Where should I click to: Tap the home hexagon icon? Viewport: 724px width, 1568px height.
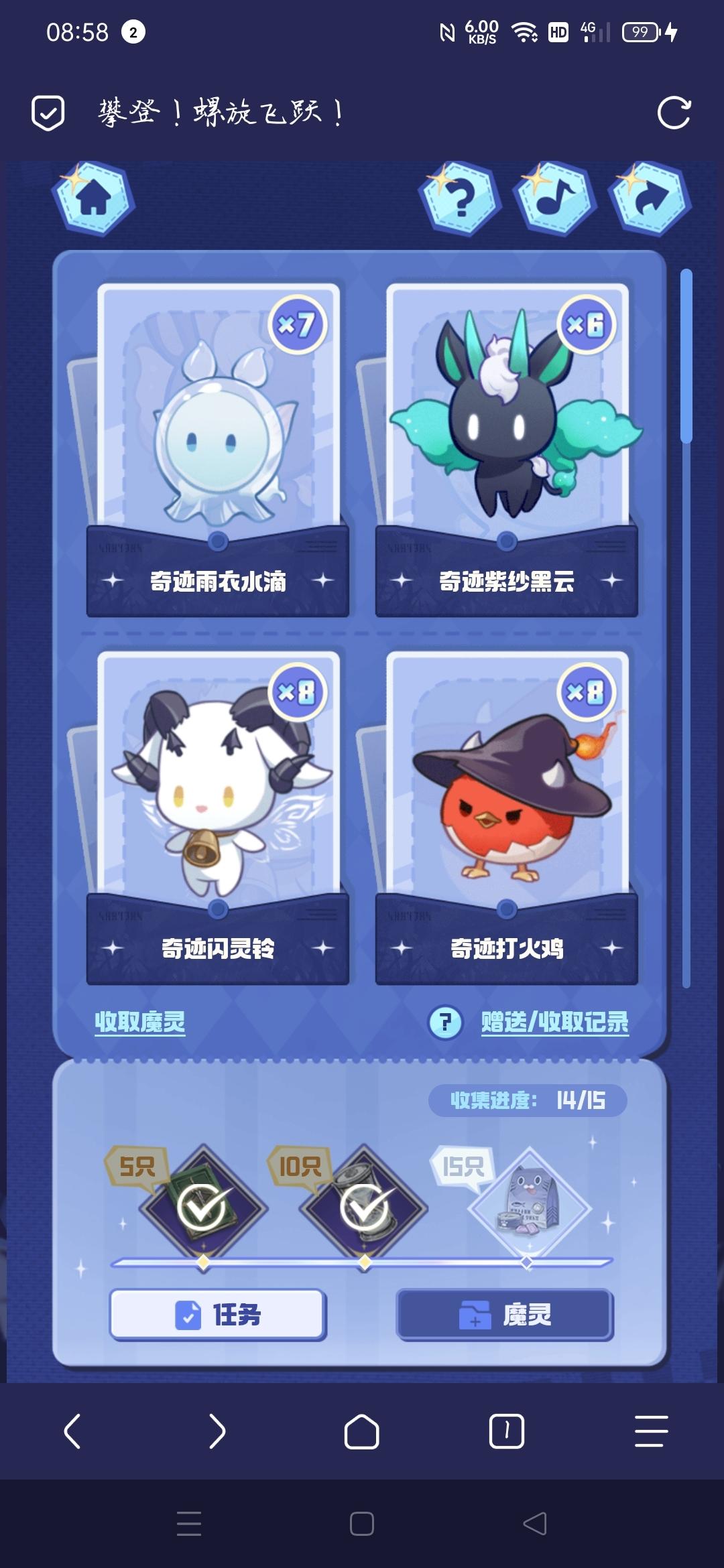click(x=94, y=198)
